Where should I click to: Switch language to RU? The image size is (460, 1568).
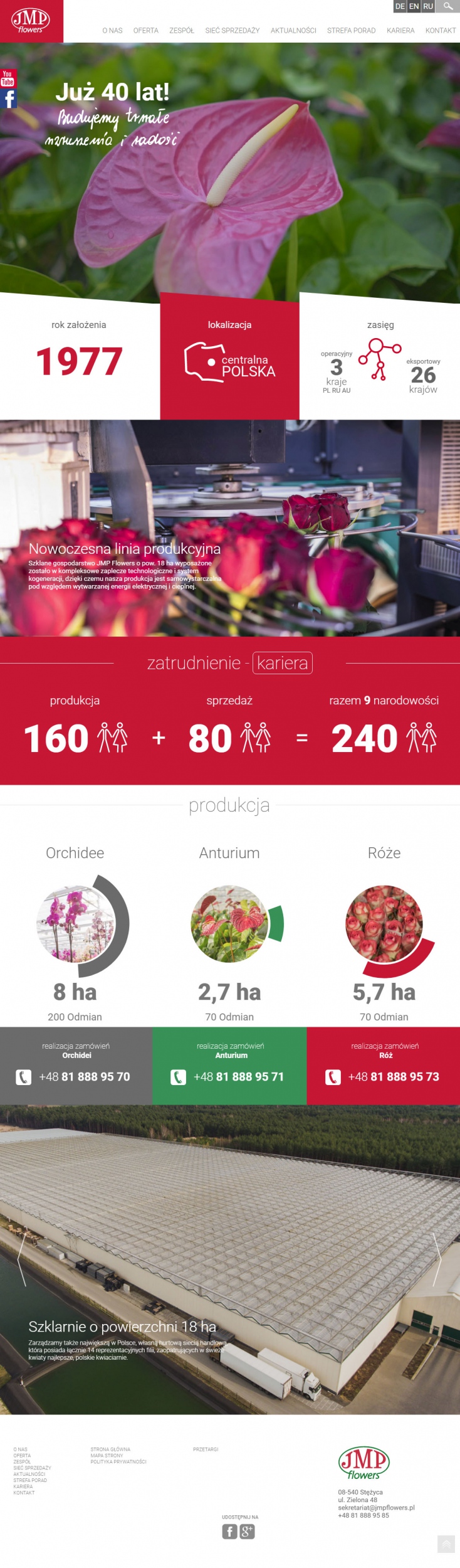[428, 6]
